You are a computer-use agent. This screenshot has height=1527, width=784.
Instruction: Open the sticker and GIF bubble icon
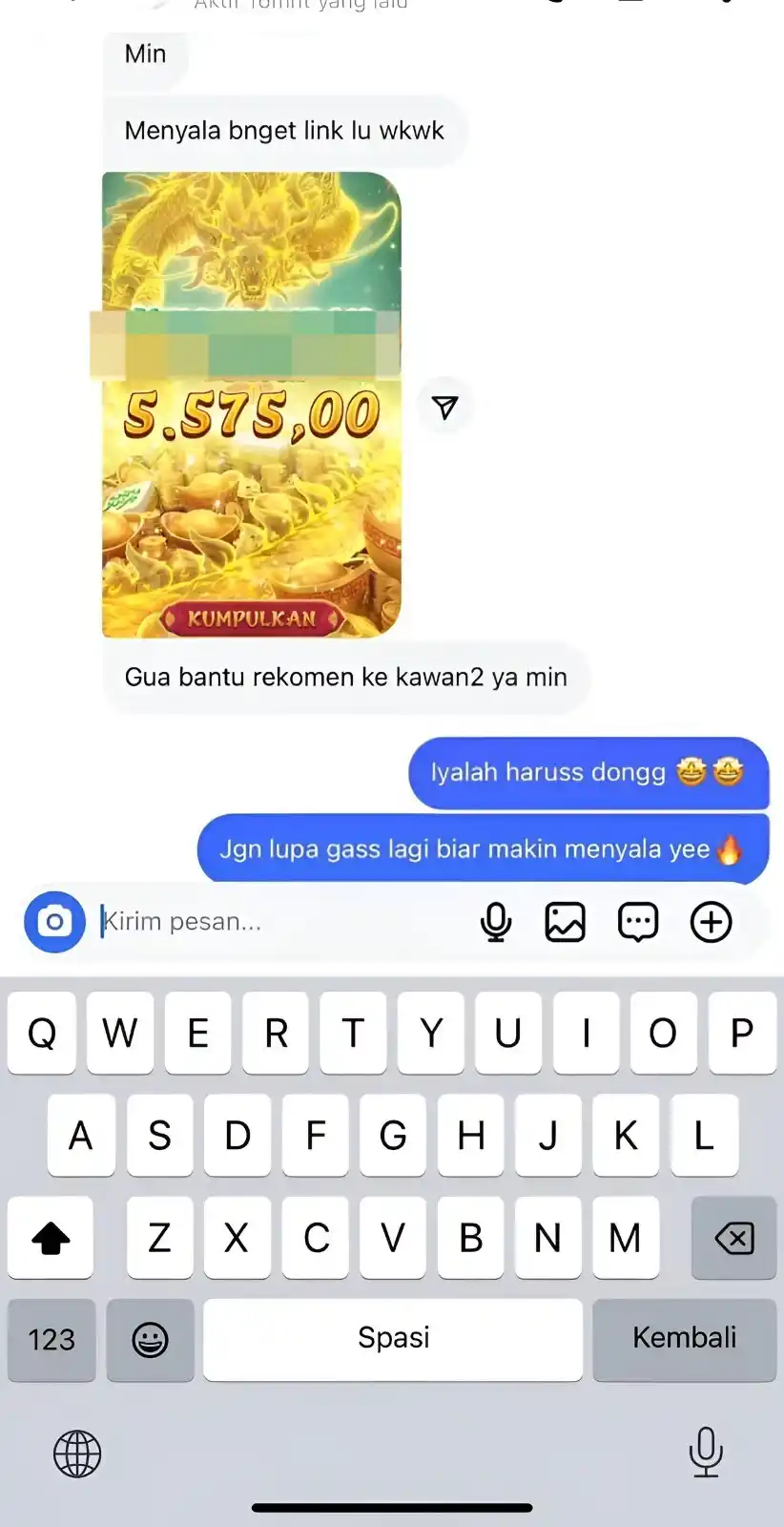[x=638, y=922]
